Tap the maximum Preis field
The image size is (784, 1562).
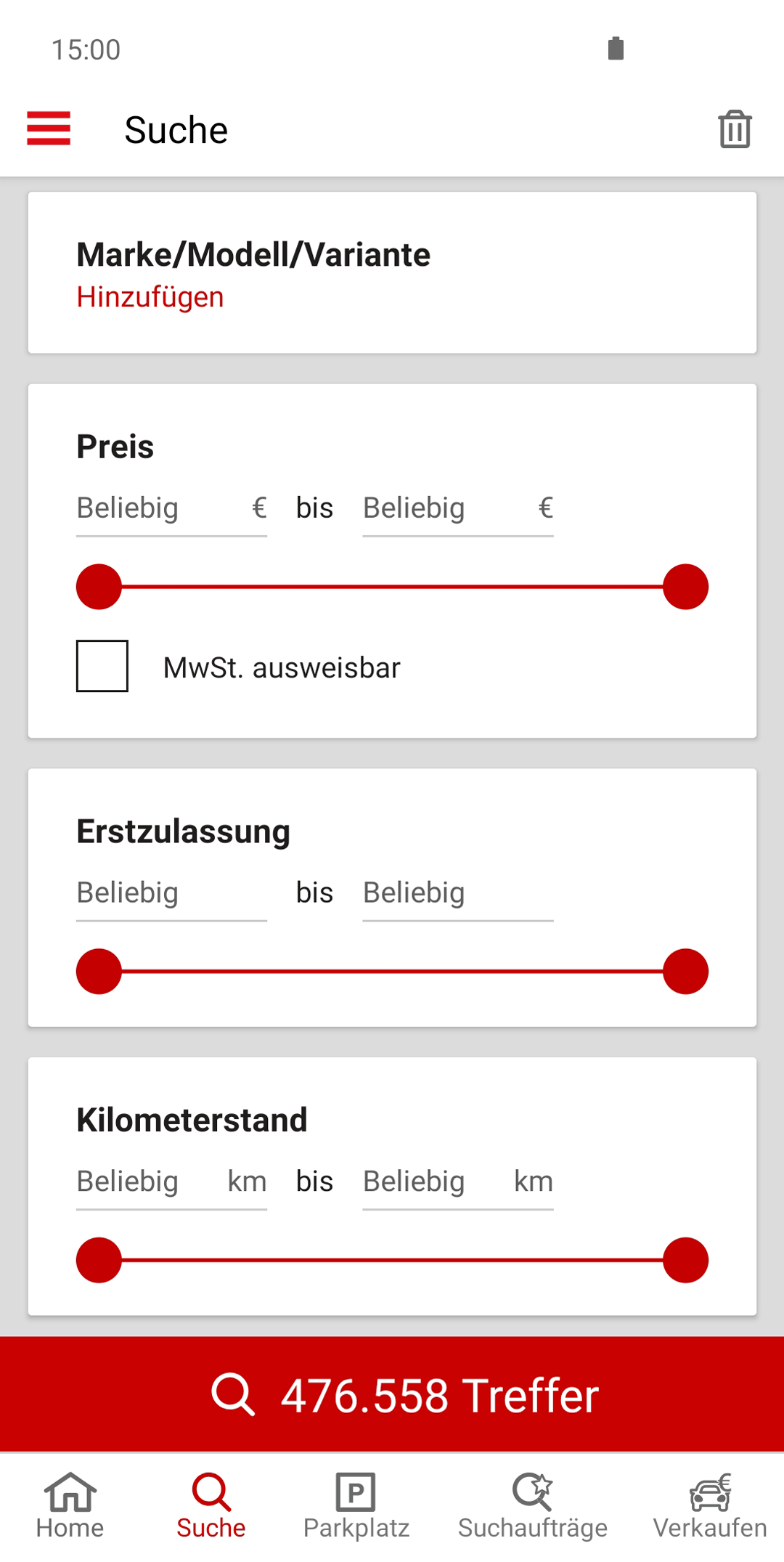tap(458, 509)
